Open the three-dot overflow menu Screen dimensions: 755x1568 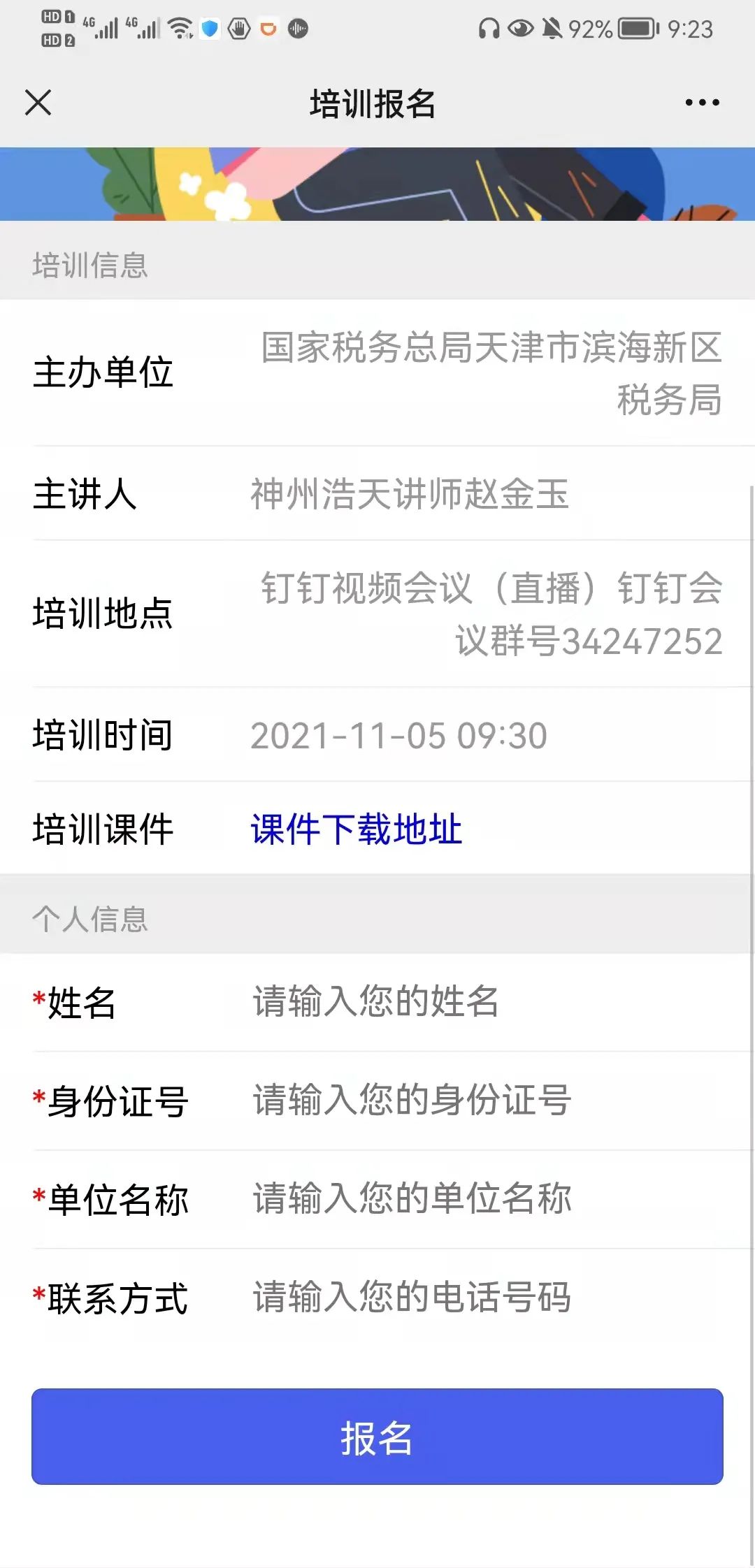[702, 103]
